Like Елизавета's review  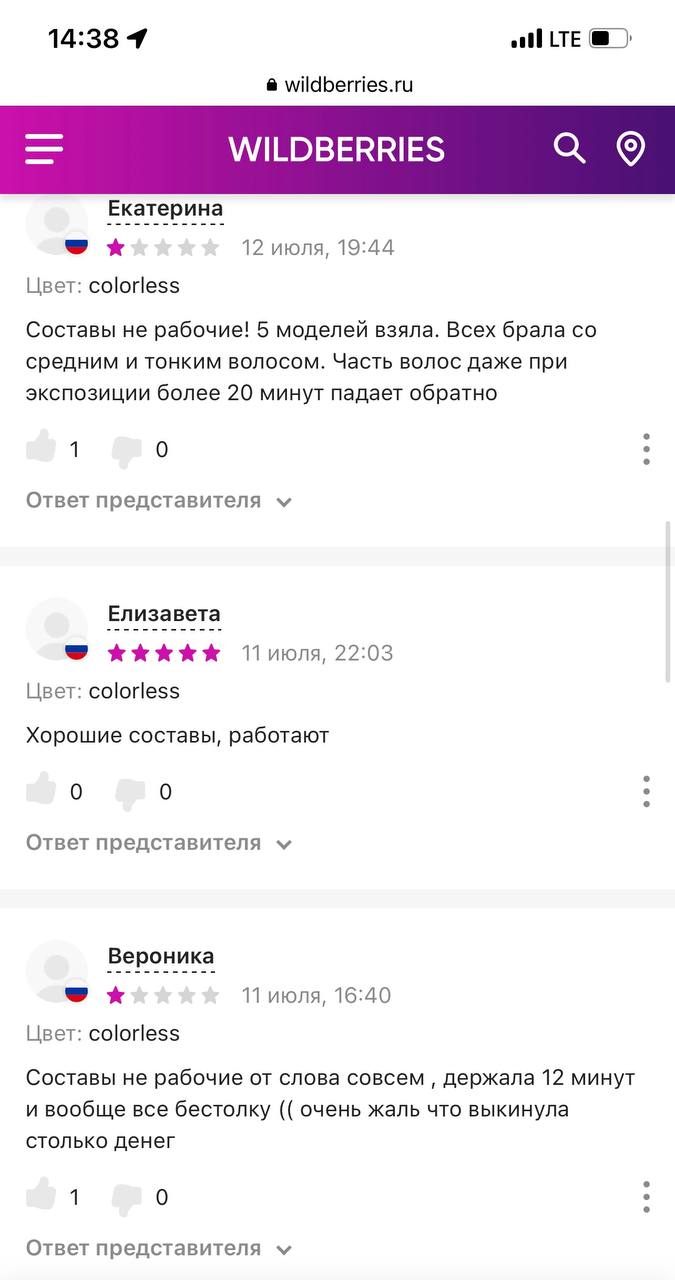point(41,790)
